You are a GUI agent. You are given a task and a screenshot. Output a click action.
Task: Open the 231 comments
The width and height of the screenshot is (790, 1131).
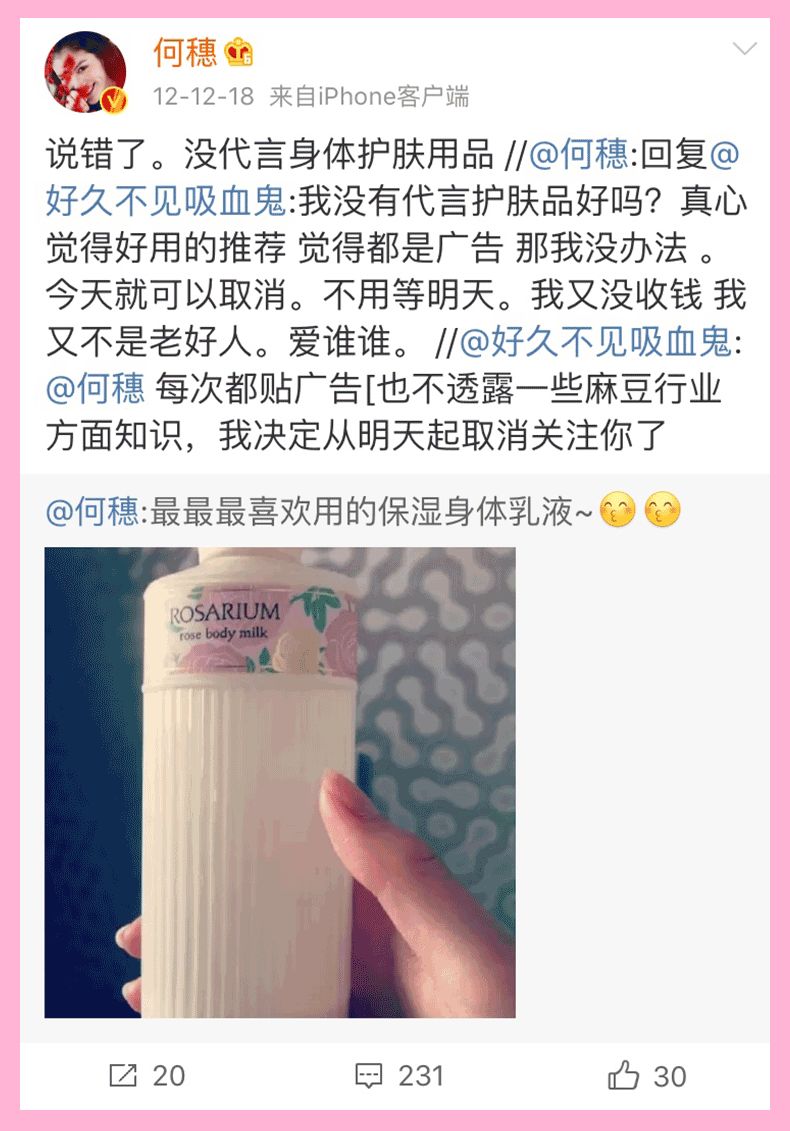(399, 1076)
